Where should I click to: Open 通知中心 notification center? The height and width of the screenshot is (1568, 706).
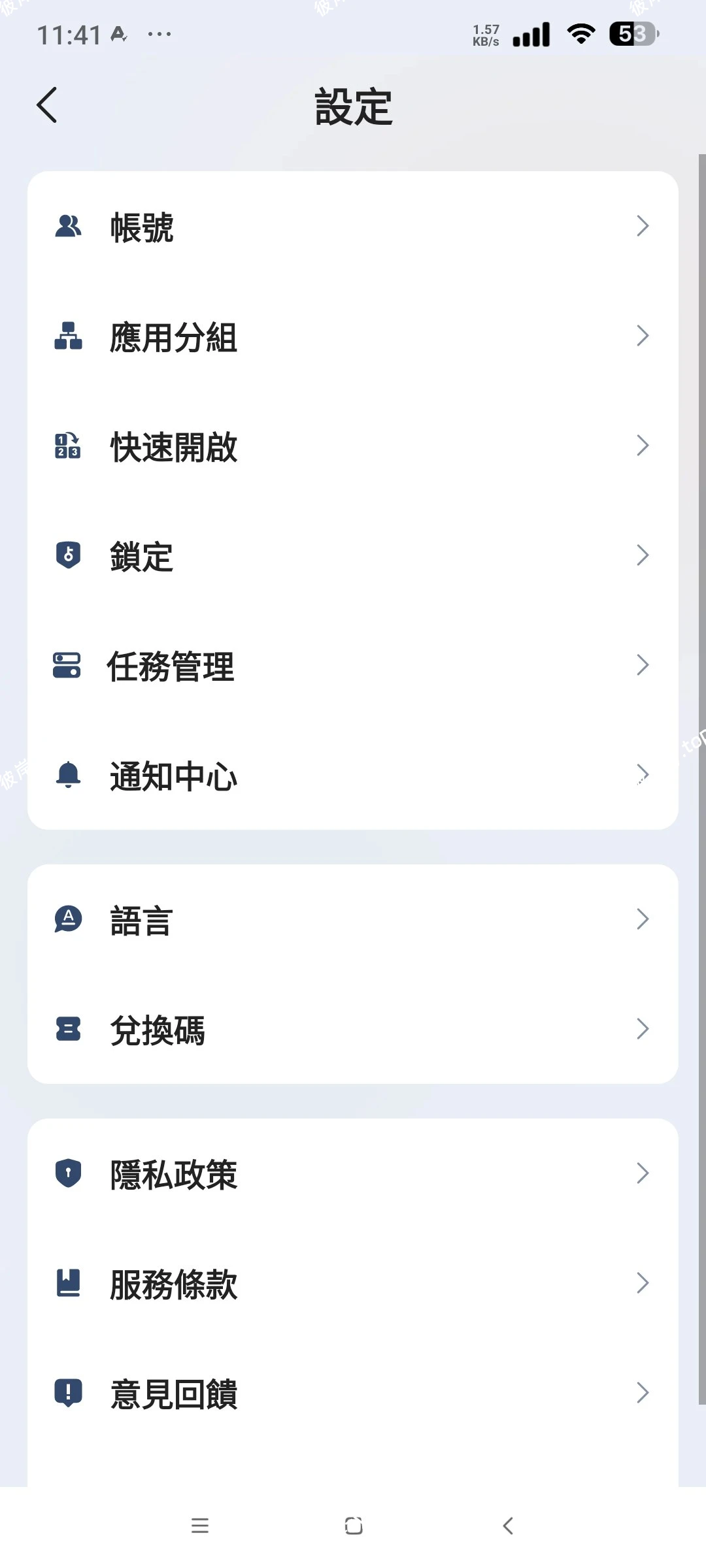click(x=353, y=776)
